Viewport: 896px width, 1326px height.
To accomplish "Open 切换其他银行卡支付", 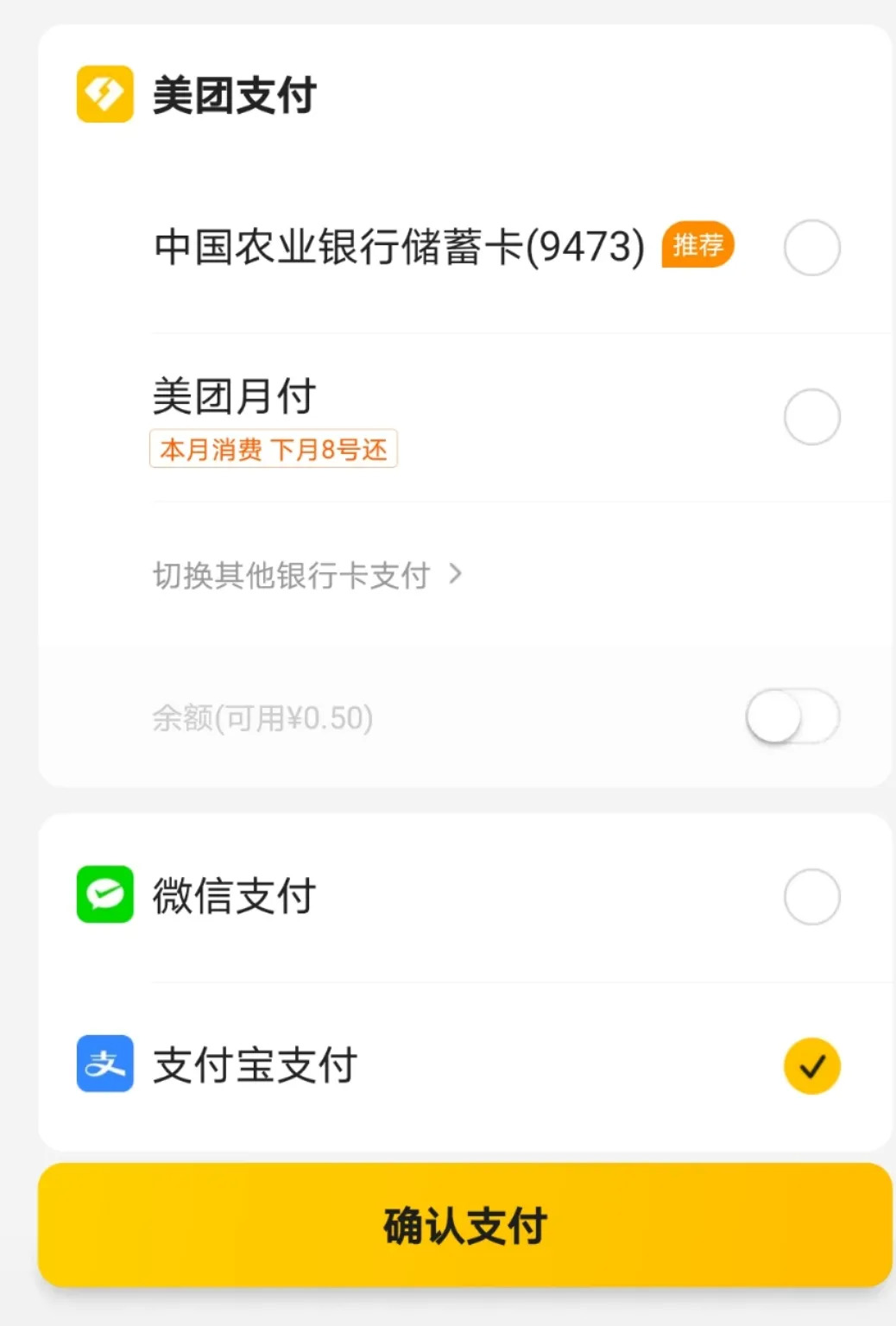I will coord(306,575).
